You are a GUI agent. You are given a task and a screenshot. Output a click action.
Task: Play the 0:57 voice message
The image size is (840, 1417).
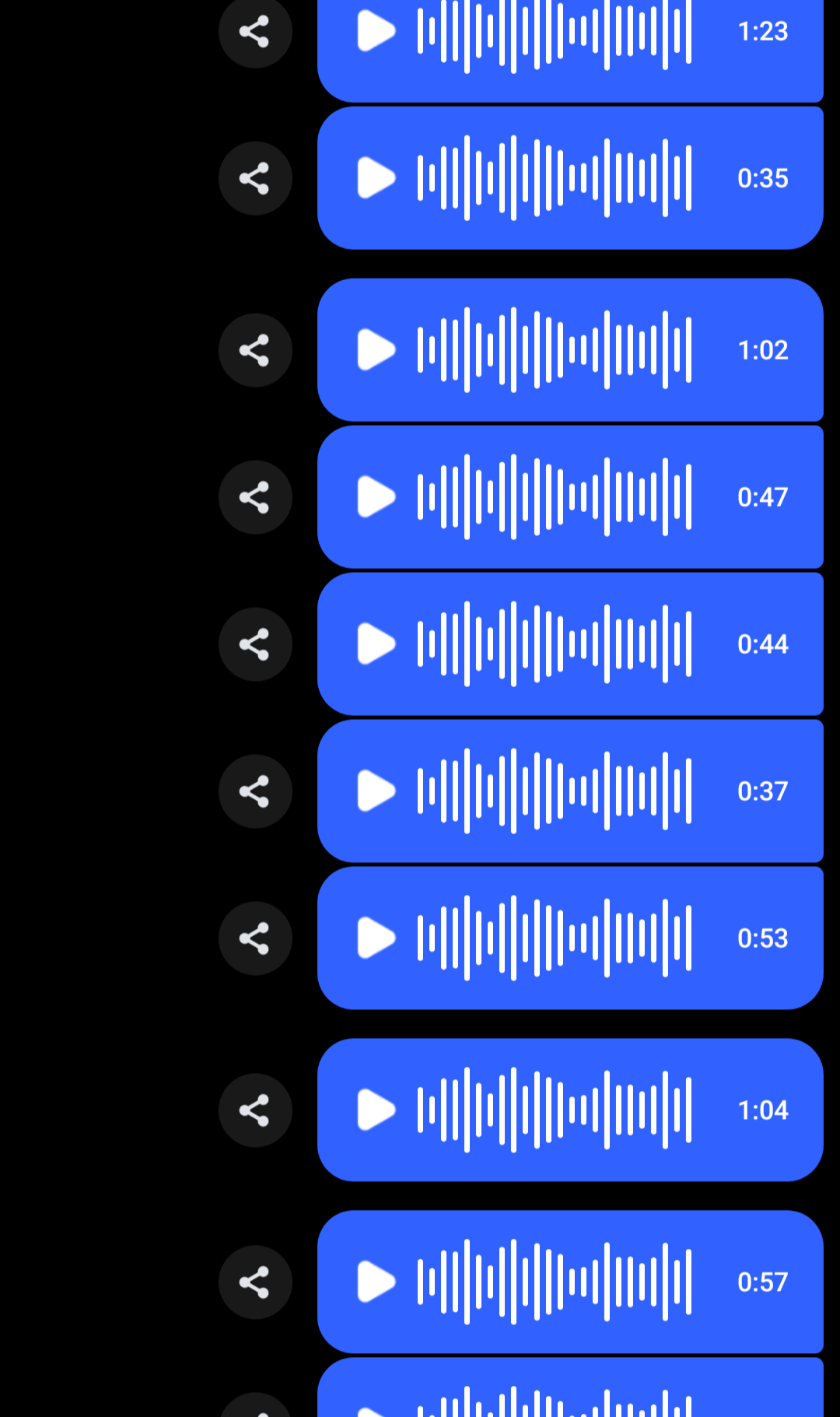coord(376,1282)
